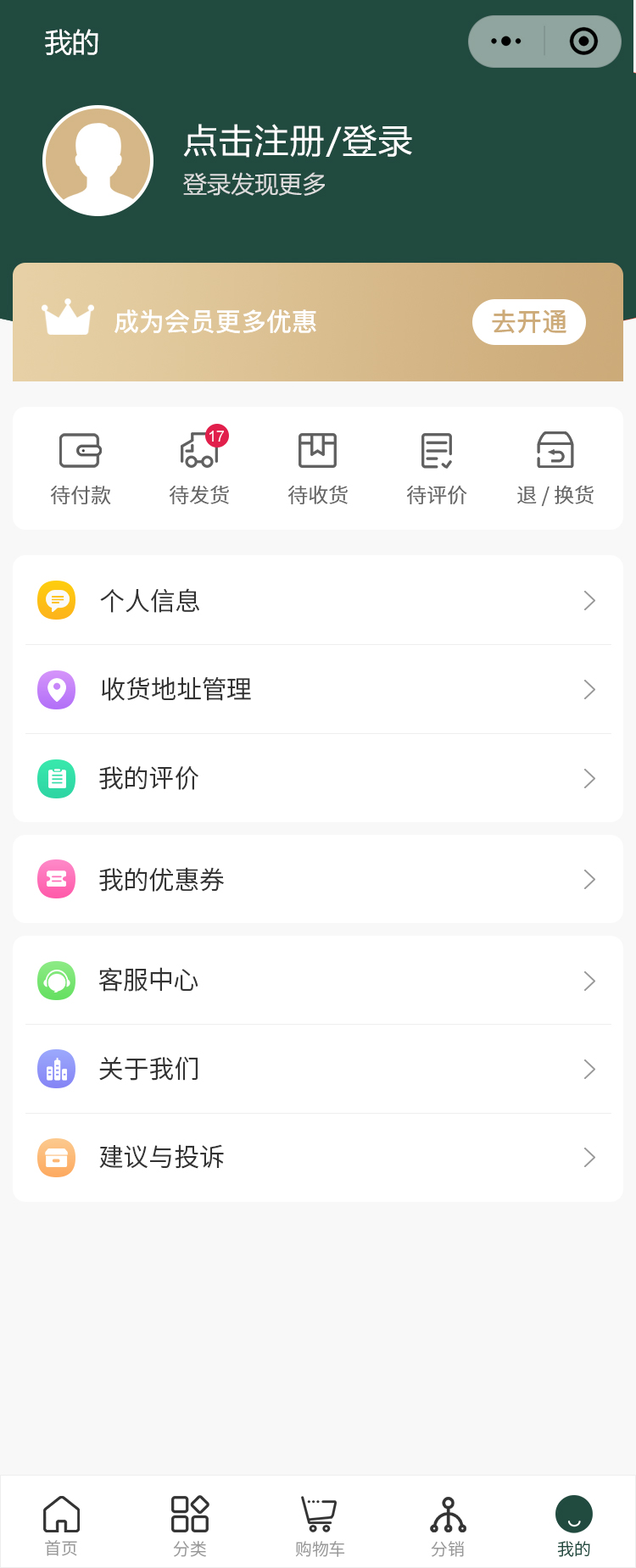Tap the 去开通 membership button
636x1568 pixels.
coord(528,322)
